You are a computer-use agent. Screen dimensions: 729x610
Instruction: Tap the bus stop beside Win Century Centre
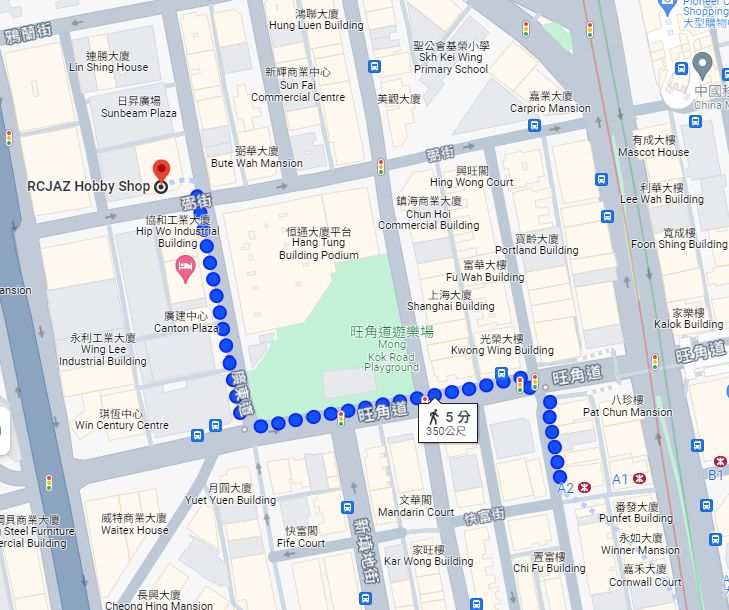tap(196, 436)
